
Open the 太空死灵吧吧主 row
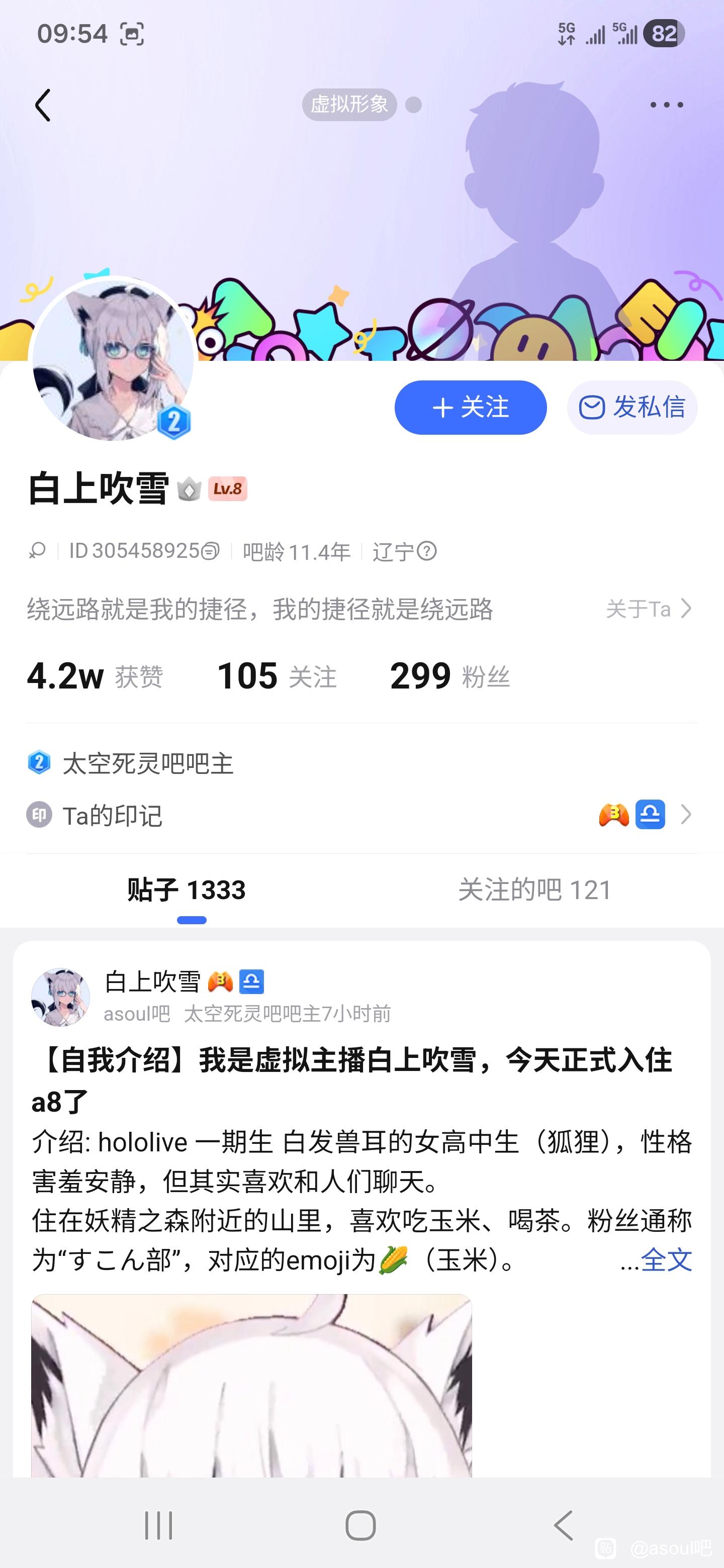click(147, 763)
